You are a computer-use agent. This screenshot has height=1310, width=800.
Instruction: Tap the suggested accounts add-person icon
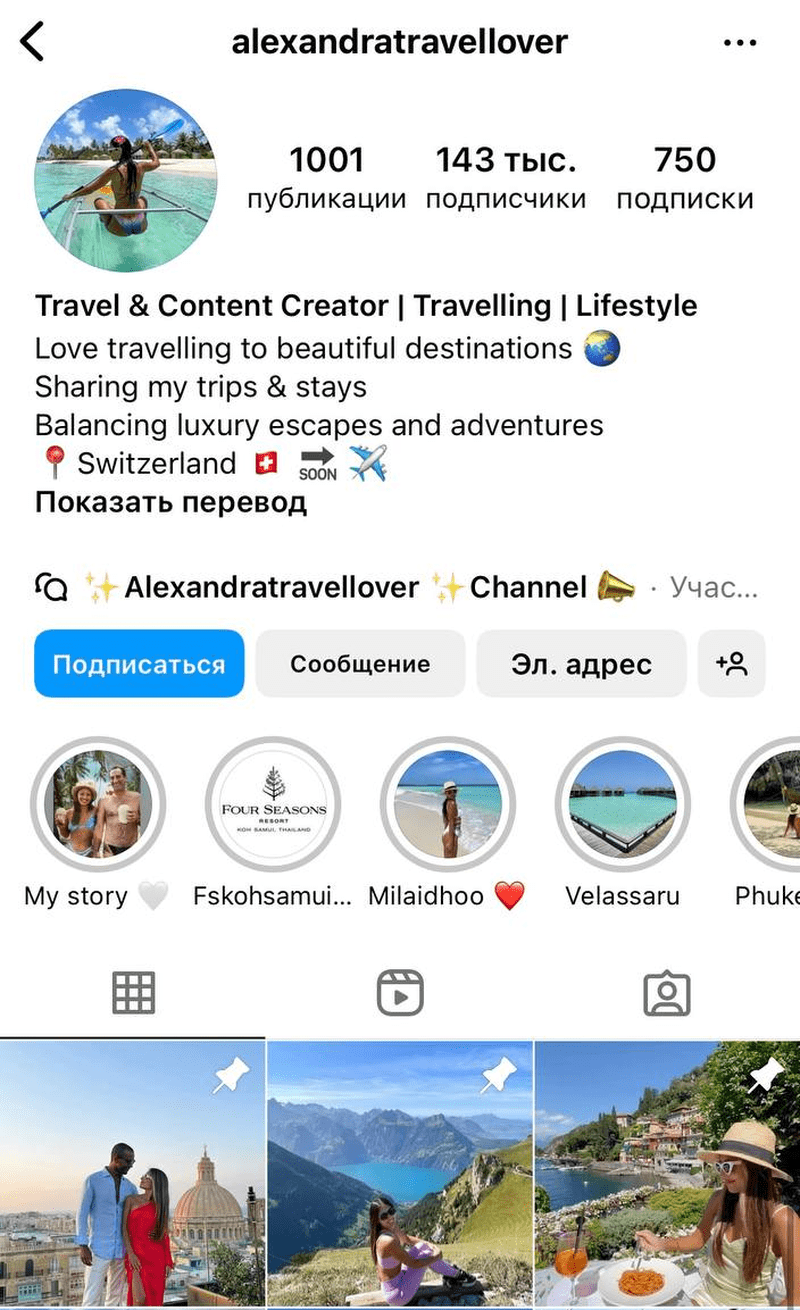coord(732,663)
